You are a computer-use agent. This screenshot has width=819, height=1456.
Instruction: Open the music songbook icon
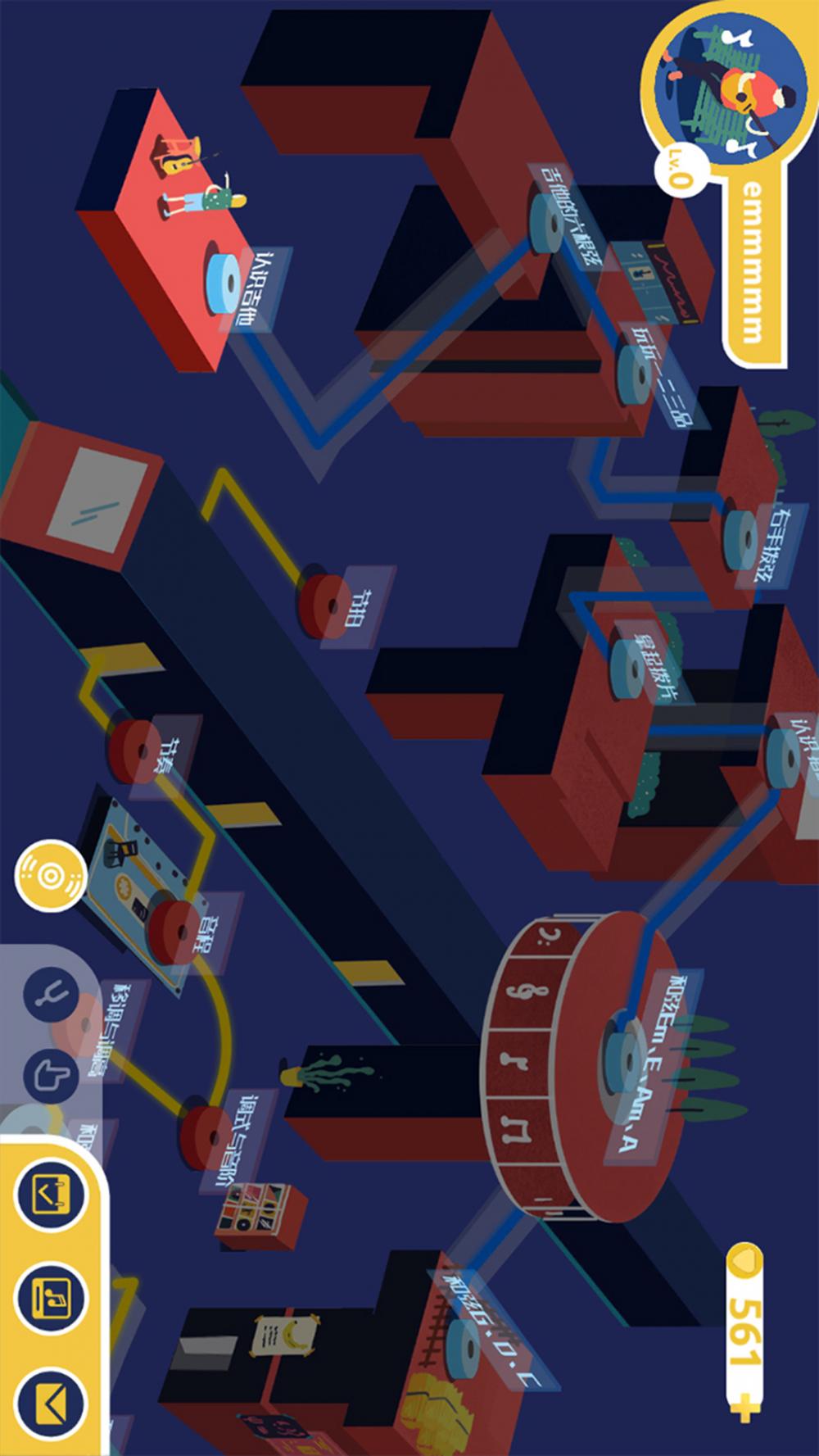[51, 1298]
